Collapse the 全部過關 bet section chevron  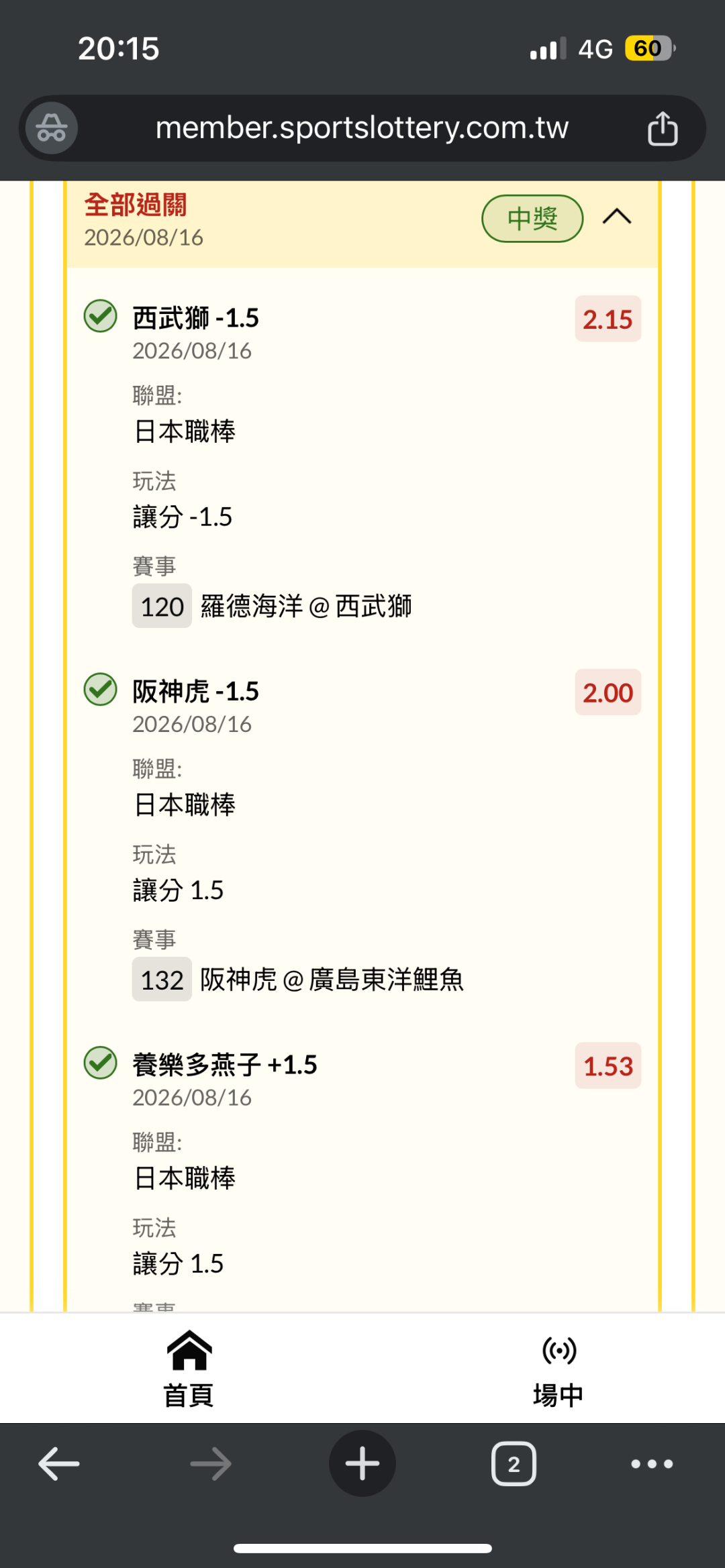pos(617,217)
